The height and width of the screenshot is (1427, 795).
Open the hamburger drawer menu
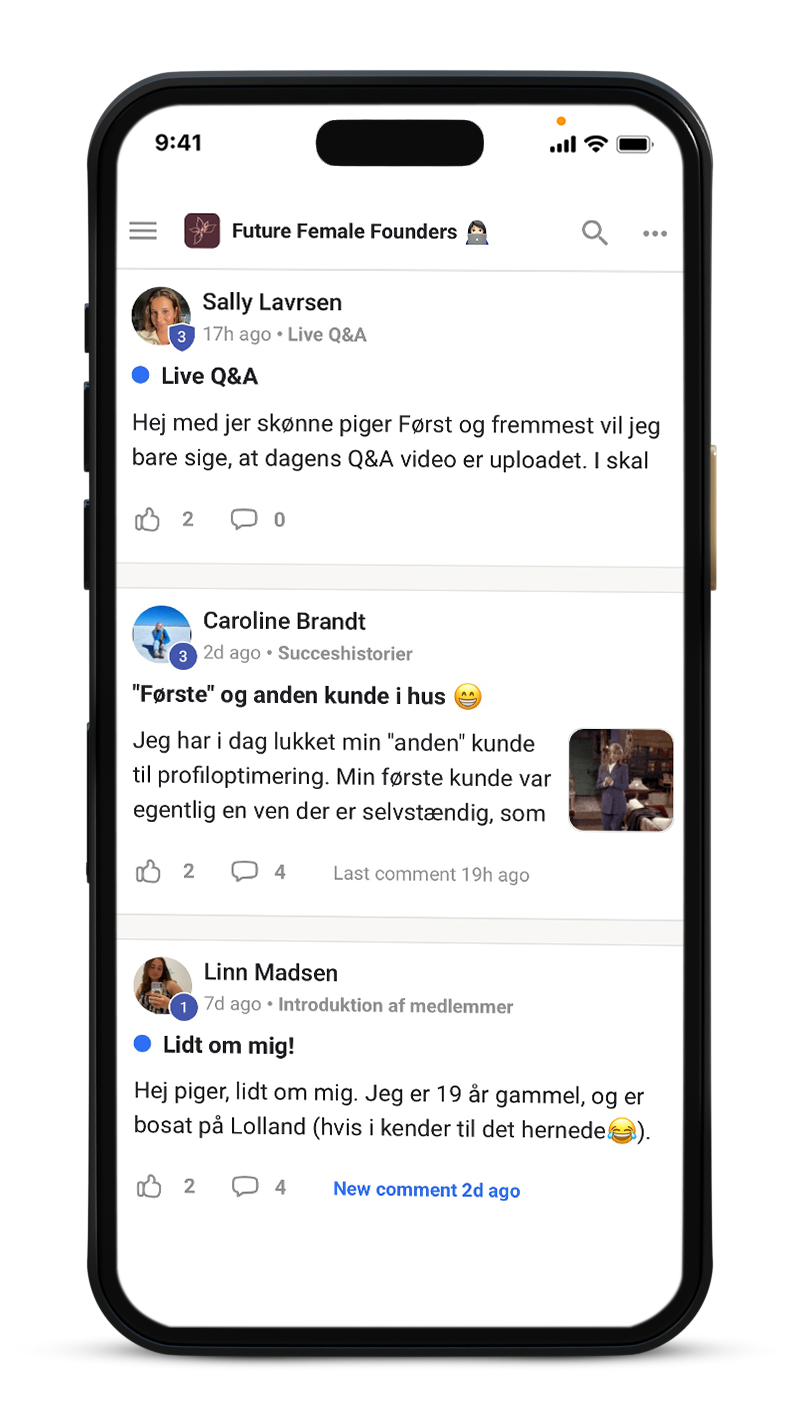coord(143,231)
